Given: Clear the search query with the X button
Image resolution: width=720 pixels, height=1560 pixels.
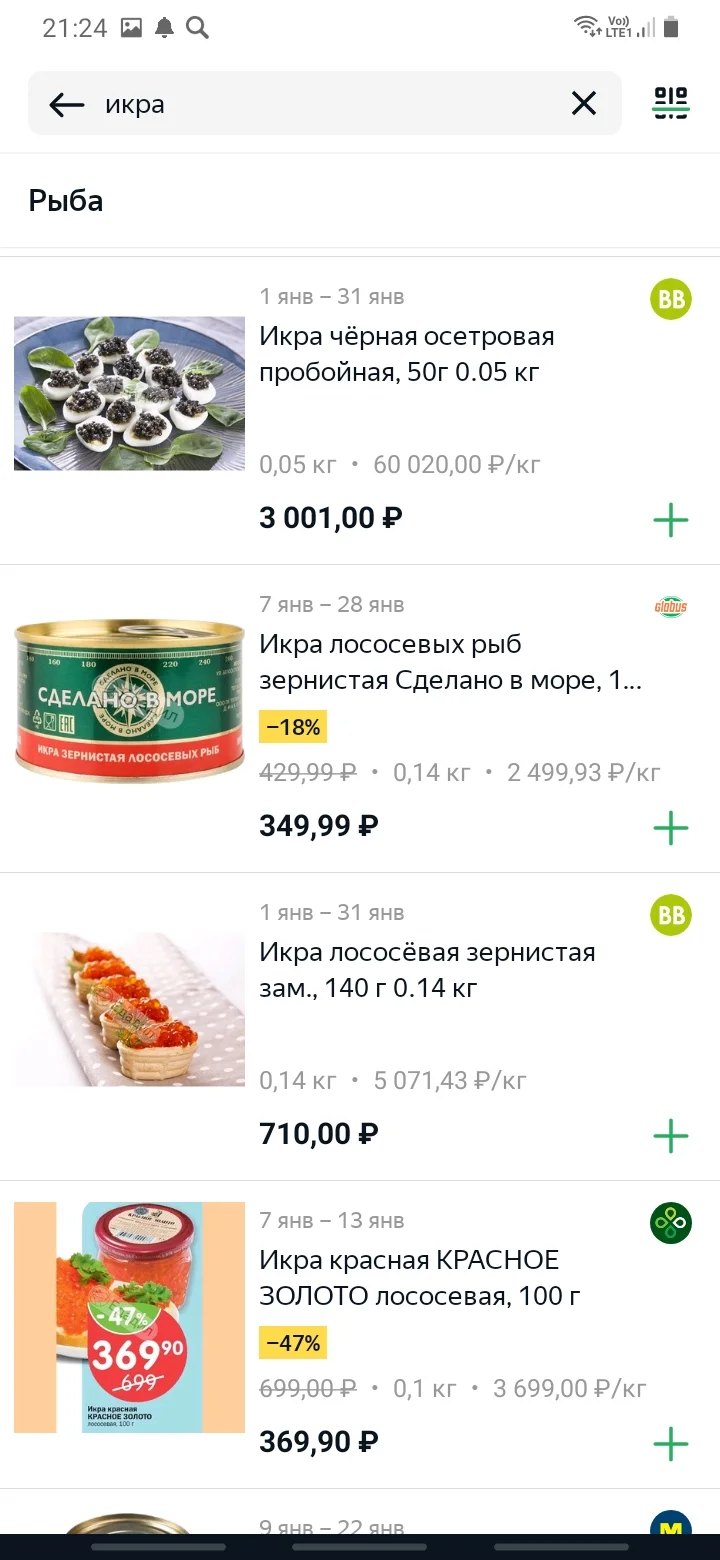Looking at the screenshot, I should [x=583, y=103].
